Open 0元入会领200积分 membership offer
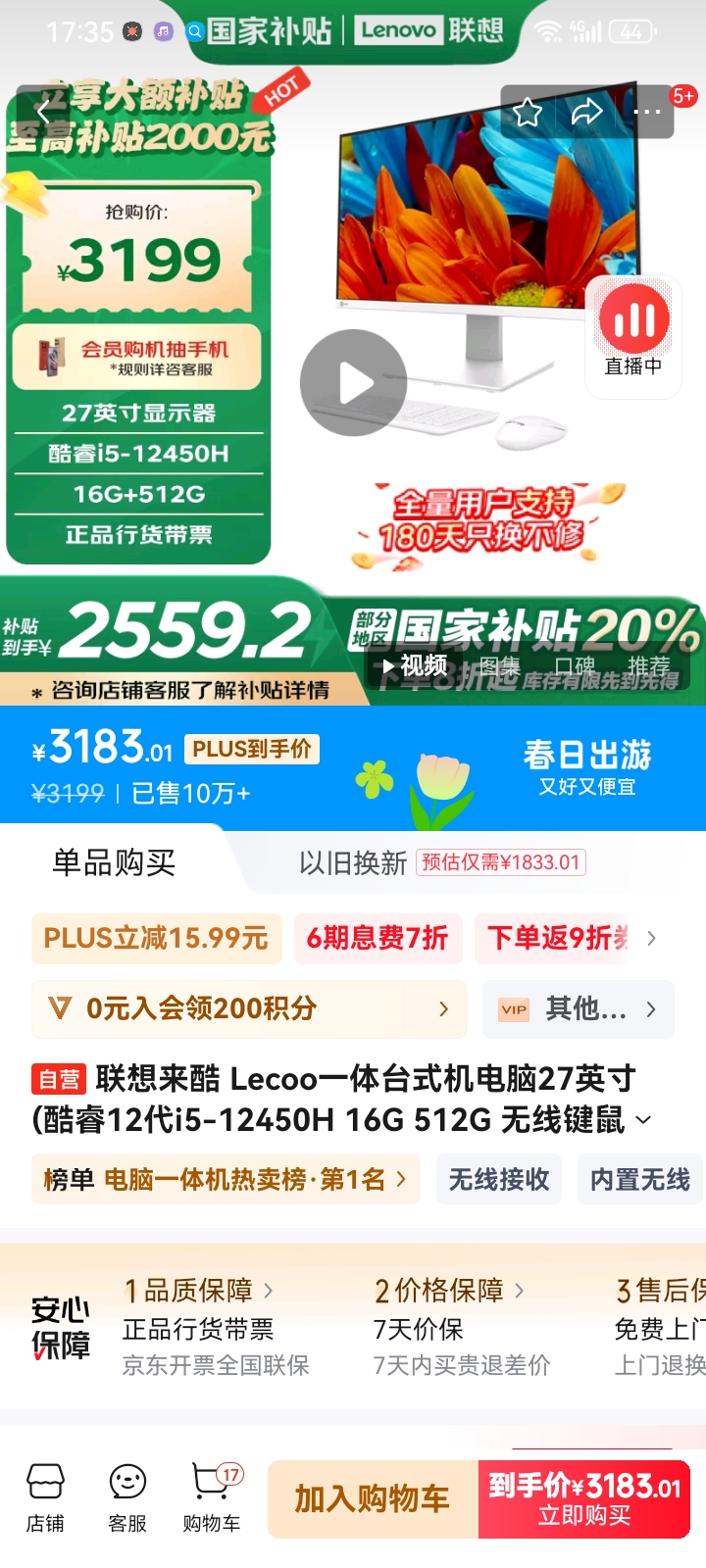The image size is (706, 1568). point(249,1008)
